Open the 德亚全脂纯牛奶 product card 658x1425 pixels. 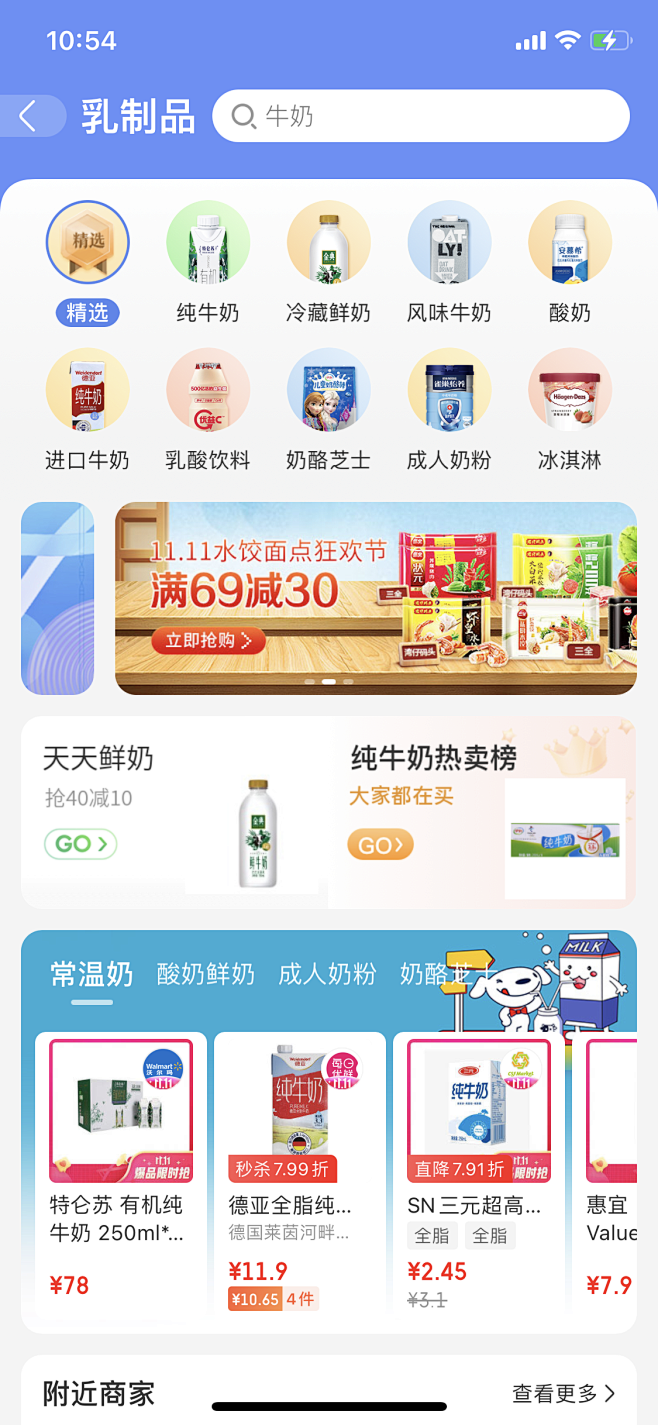click(299, 1170)
